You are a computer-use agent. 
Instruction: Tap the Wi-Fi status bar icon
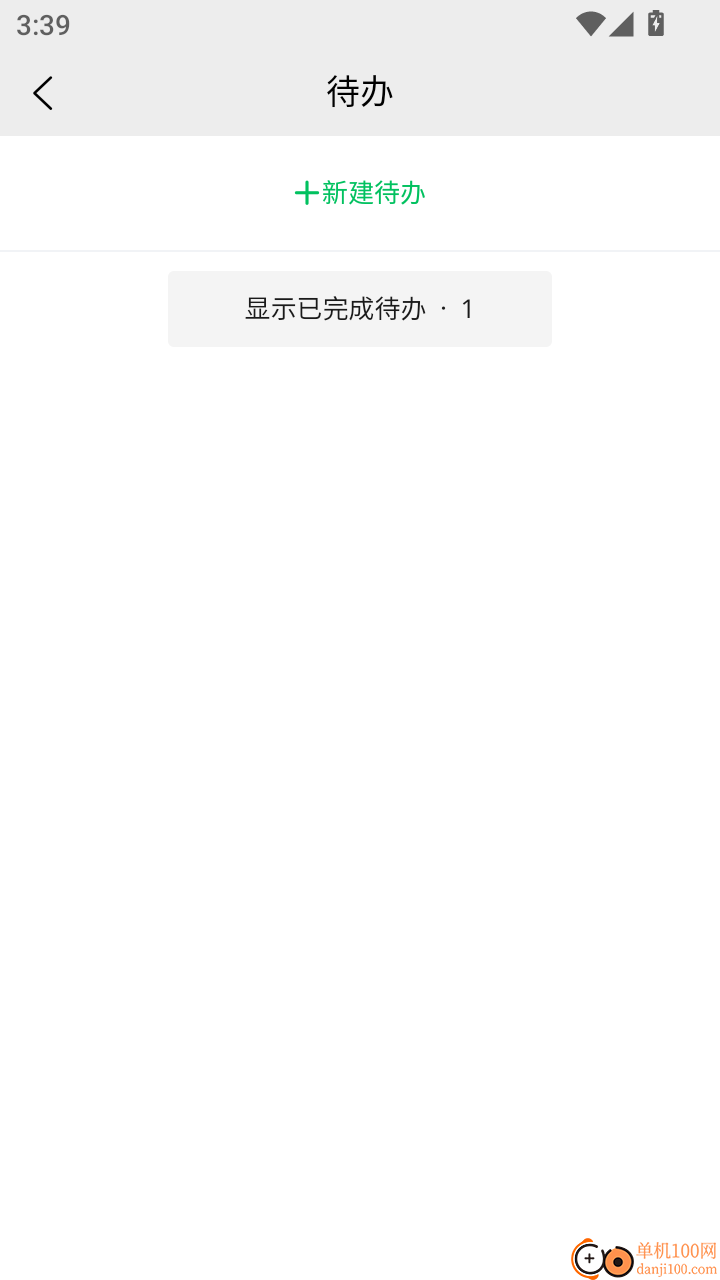tap(591, 25)
